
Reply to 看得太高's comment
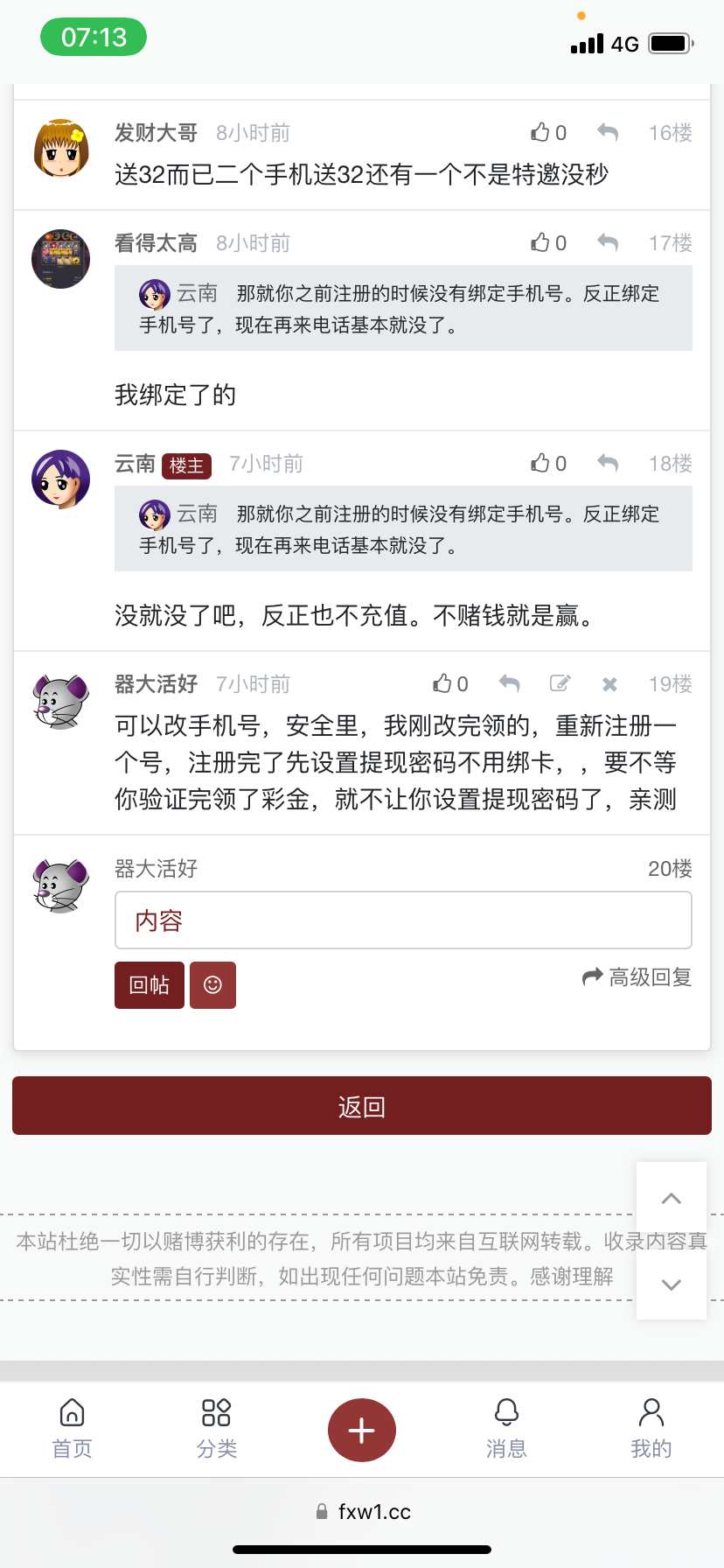point(608,243)
